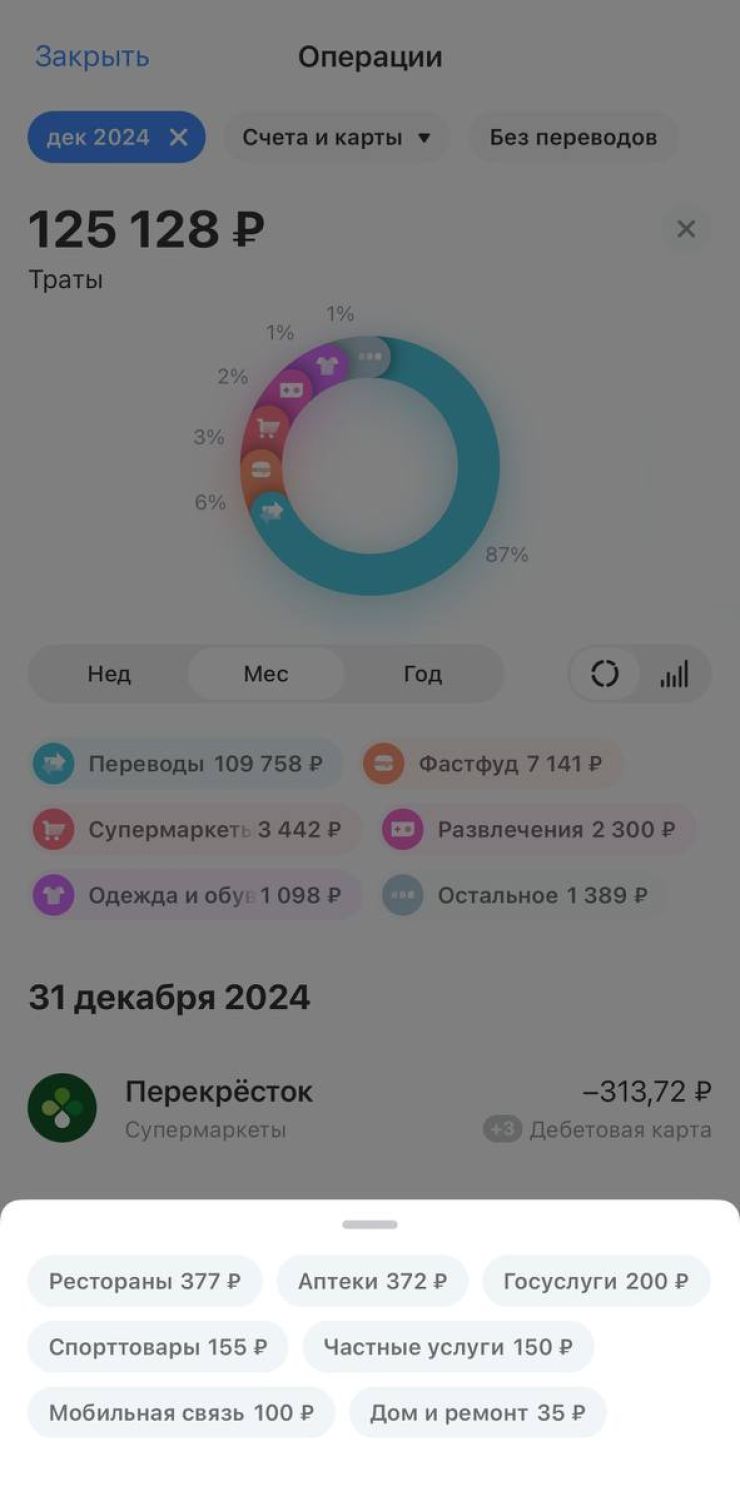Switch the period to Год

pos(422,674)
